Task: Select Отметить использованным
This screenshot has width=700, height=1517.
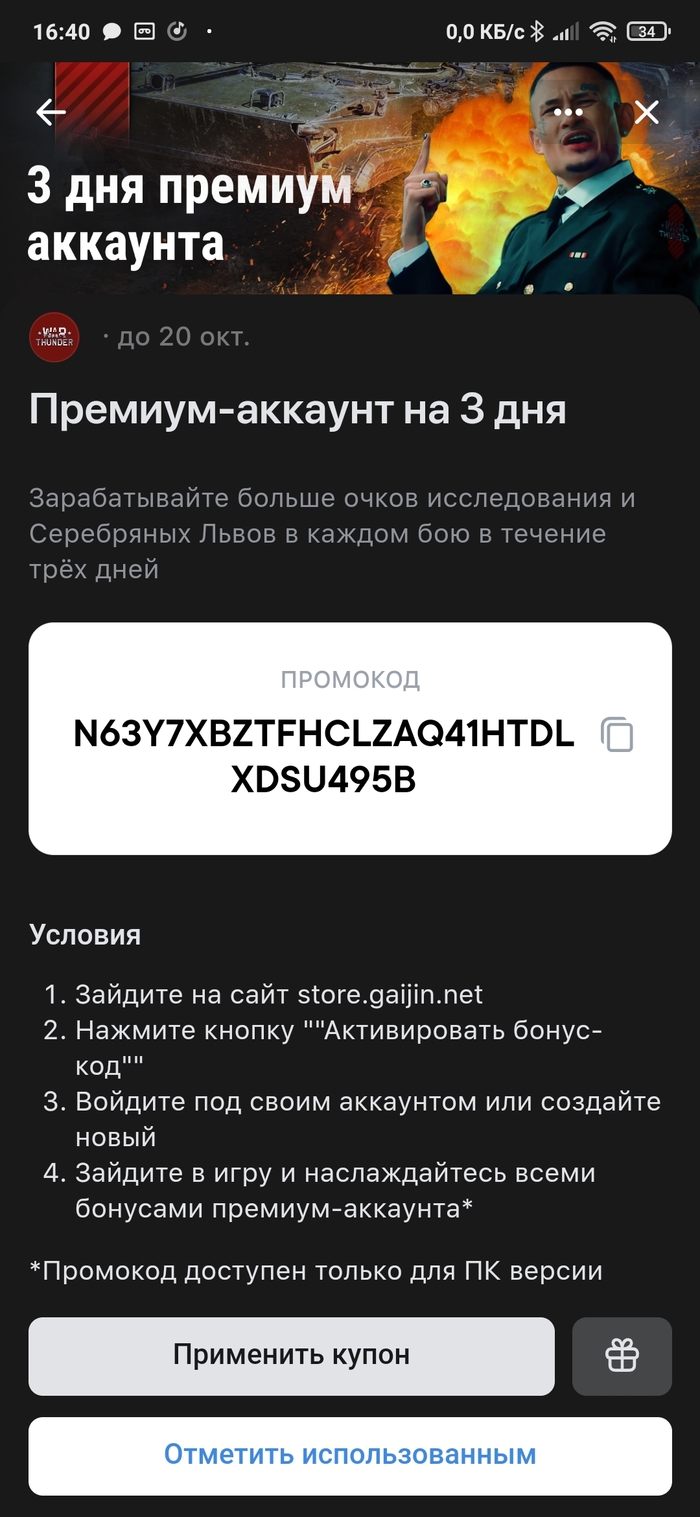Action: point(350,1454)
